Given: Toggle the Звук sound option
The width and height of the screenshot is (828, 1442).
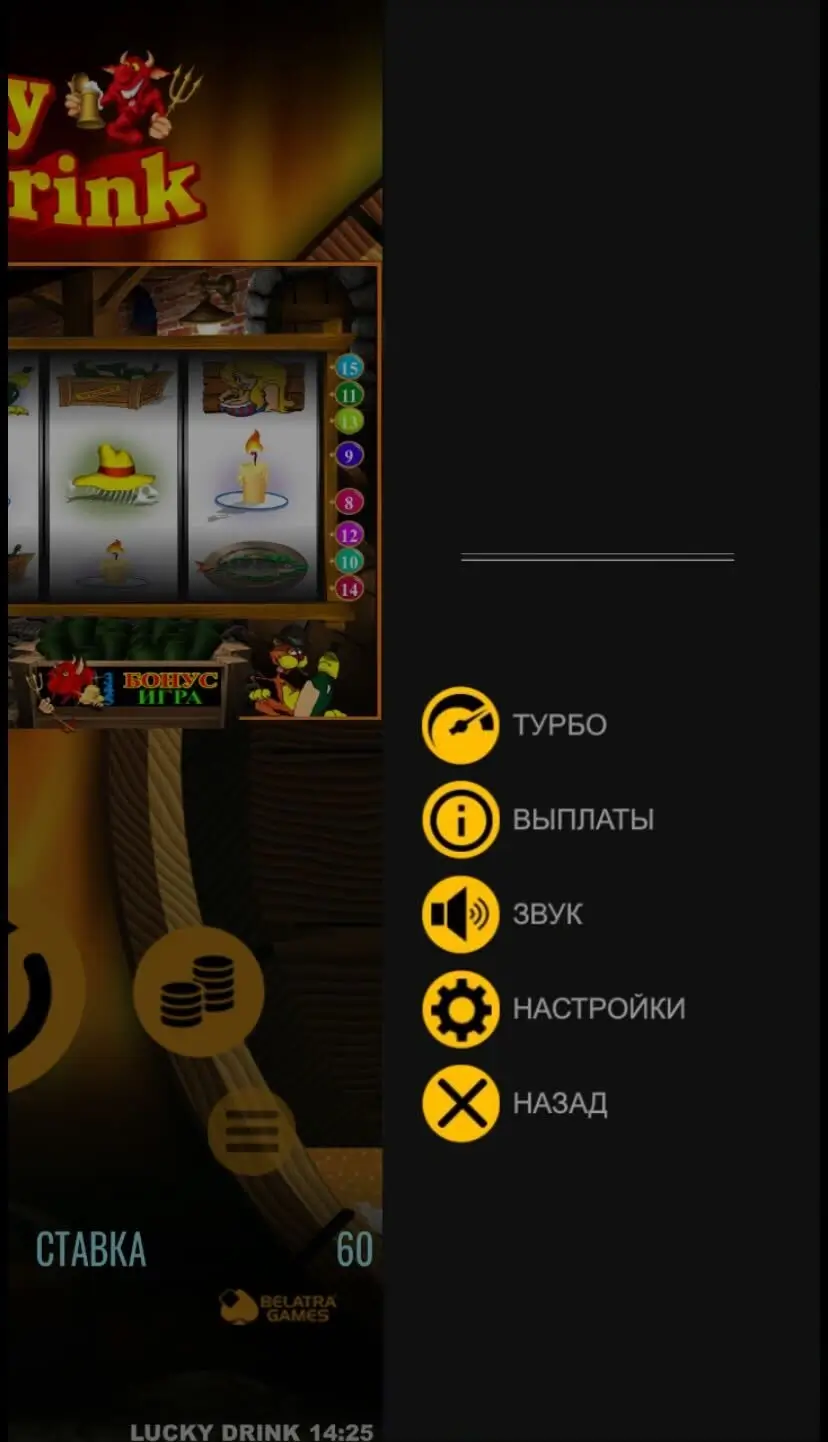Looking at the screenshot, I should (460, 914).
